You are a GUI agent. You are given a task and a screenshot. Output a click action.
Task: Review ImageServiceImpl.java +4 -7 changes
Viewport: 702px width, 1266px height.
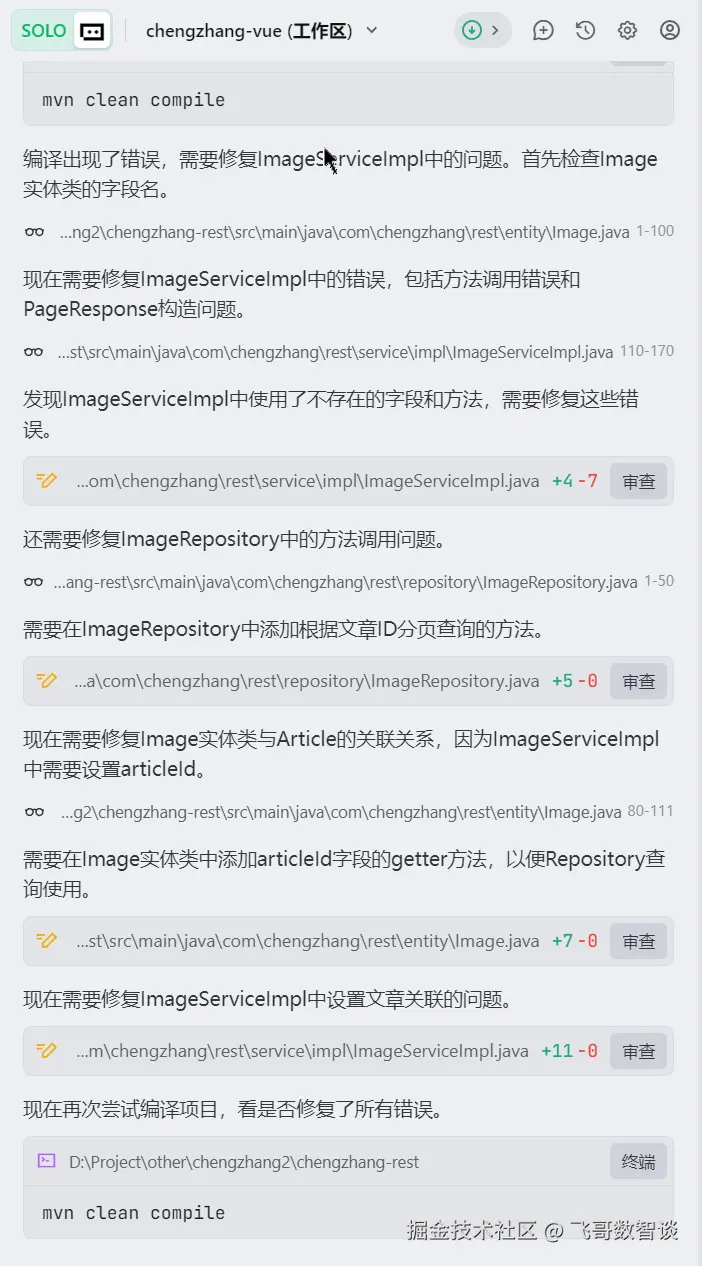638,481
